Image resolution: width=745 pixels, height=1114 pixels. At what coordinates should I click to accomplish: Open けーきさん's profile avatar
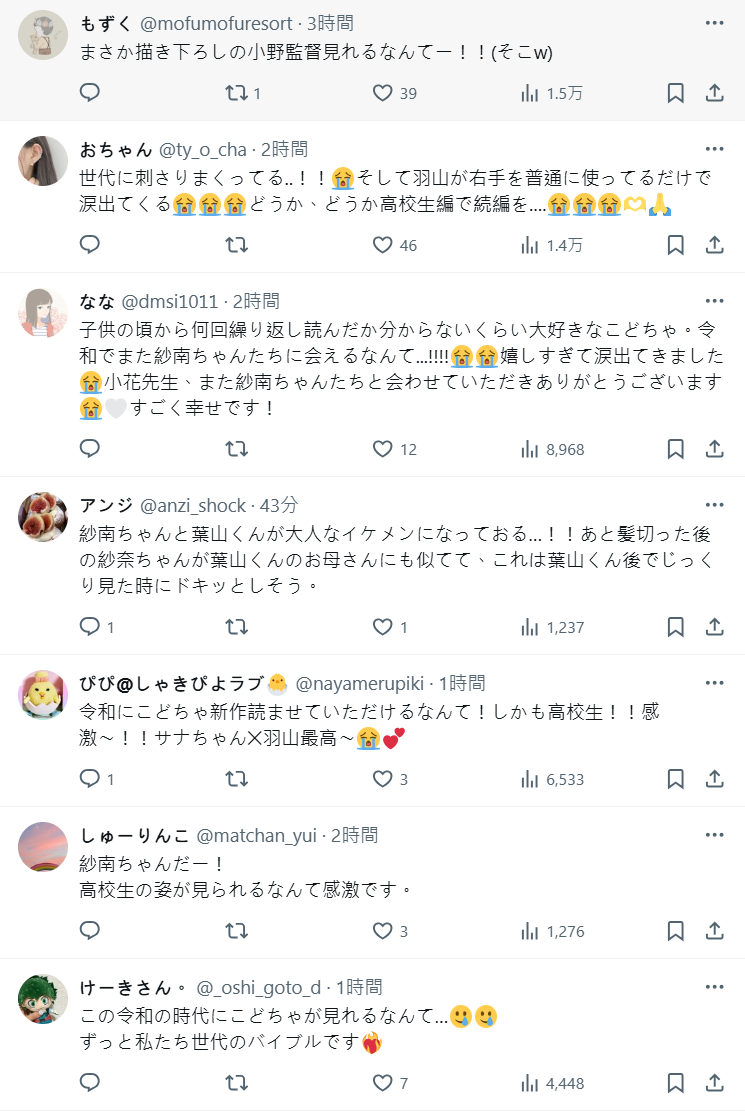tap(43, 999)
